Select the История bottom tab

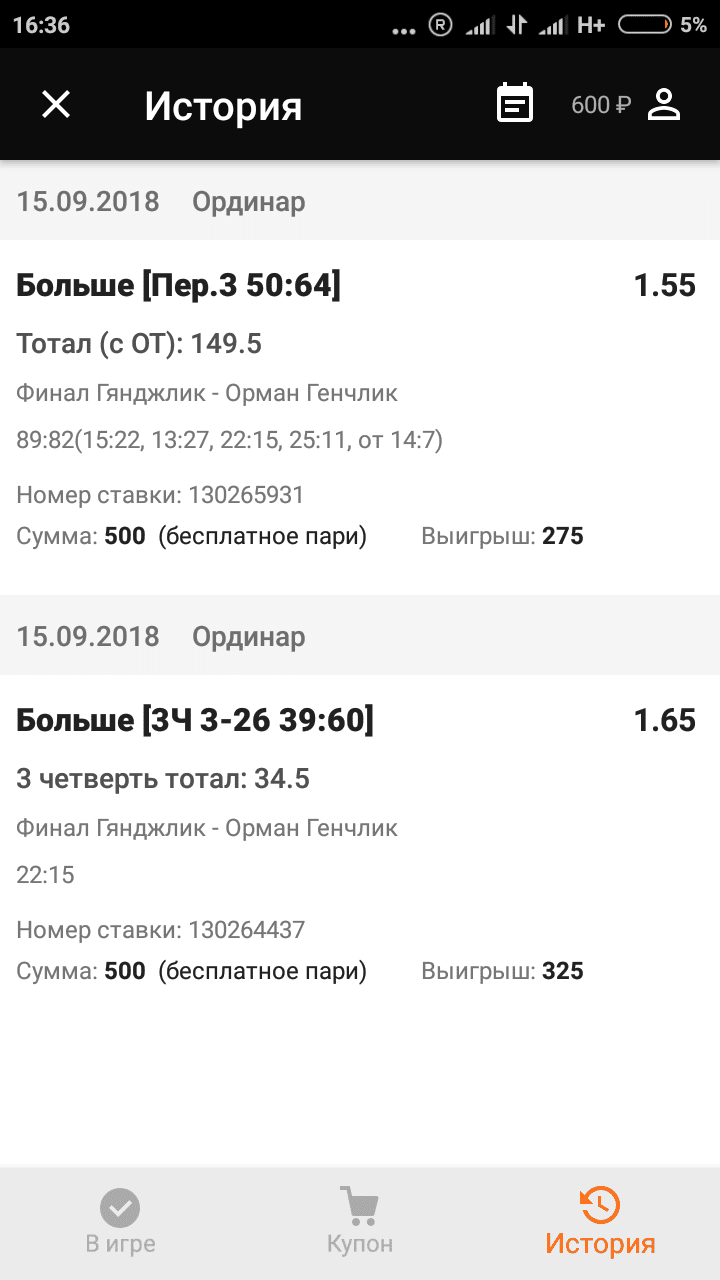pos(600,1222)
